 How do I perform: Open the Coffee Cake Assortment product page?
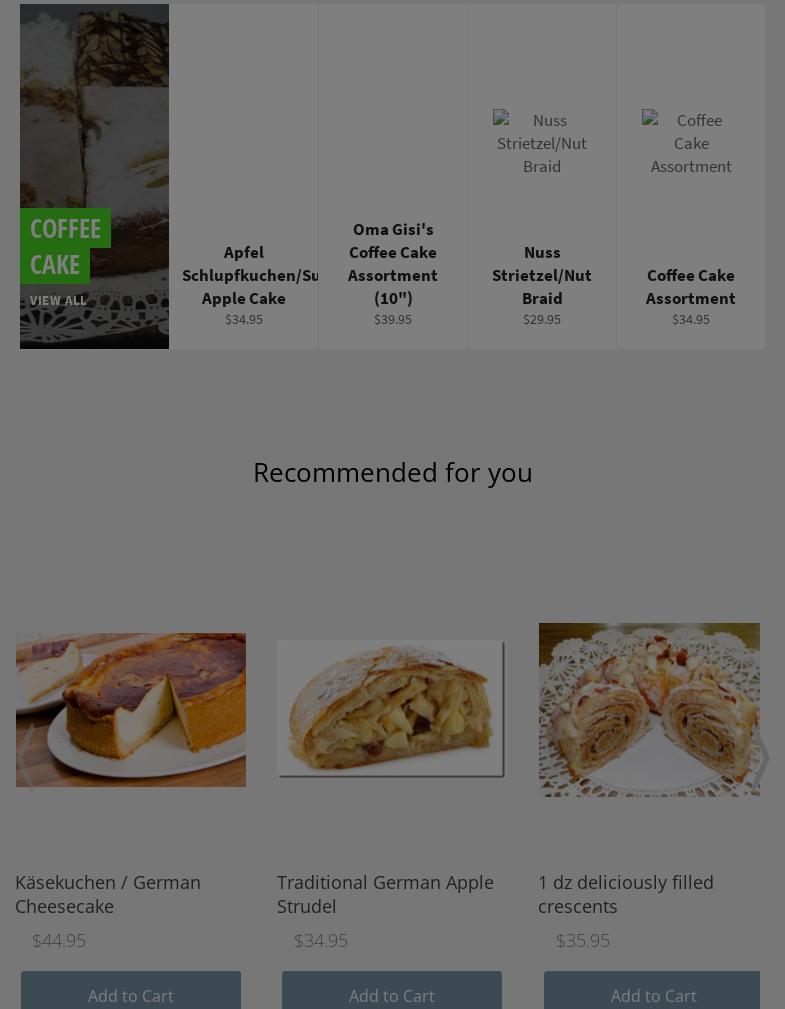click(690, 287)
